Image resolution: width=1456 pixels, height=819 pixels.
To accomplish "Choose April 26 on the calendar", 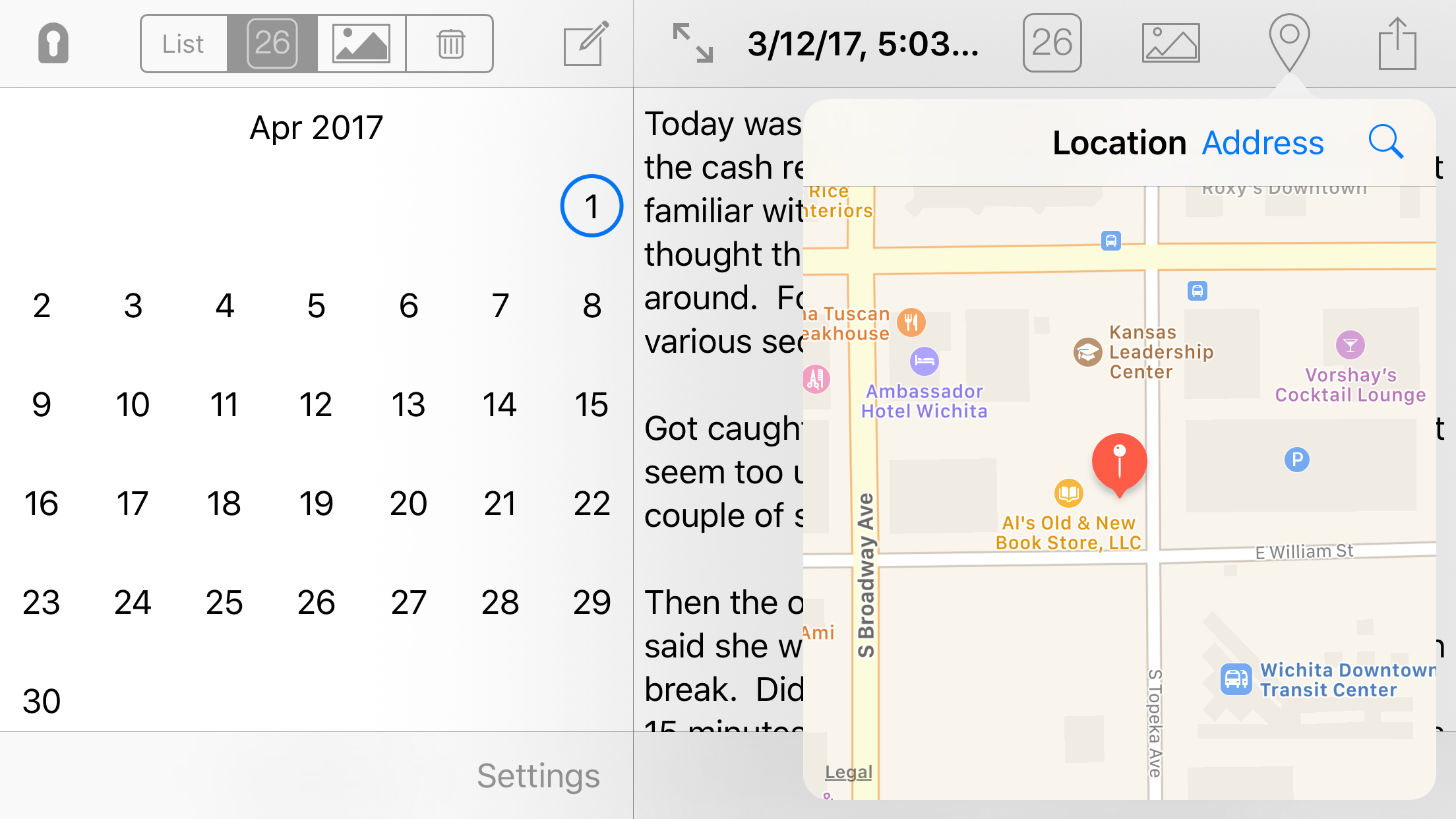I will [315, 602].
